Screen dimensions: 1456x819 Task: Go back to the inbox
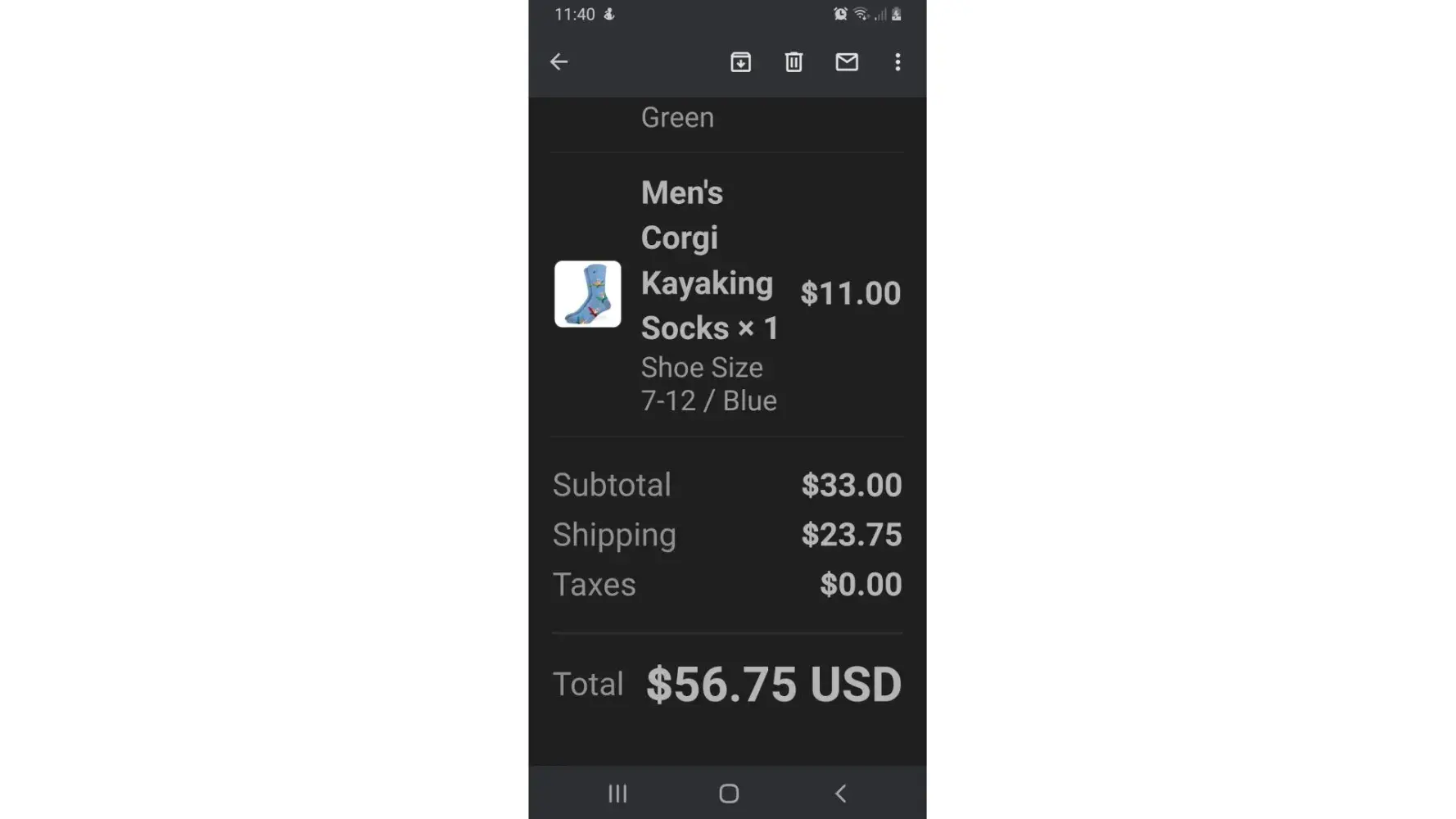[558, 62]
